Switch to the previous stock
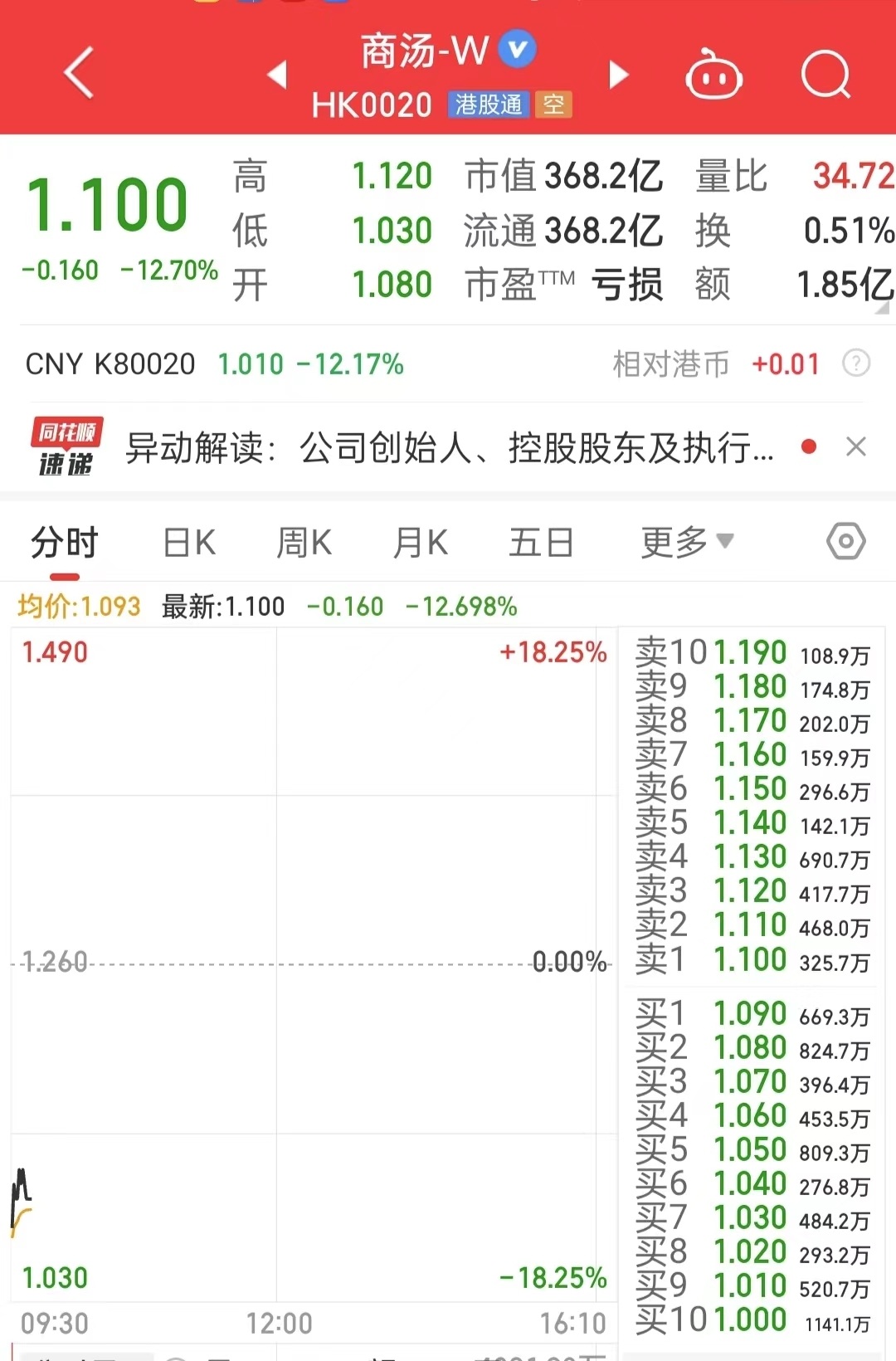The height and width of the screenshot is (1361, 896). [x=278, y=75]
